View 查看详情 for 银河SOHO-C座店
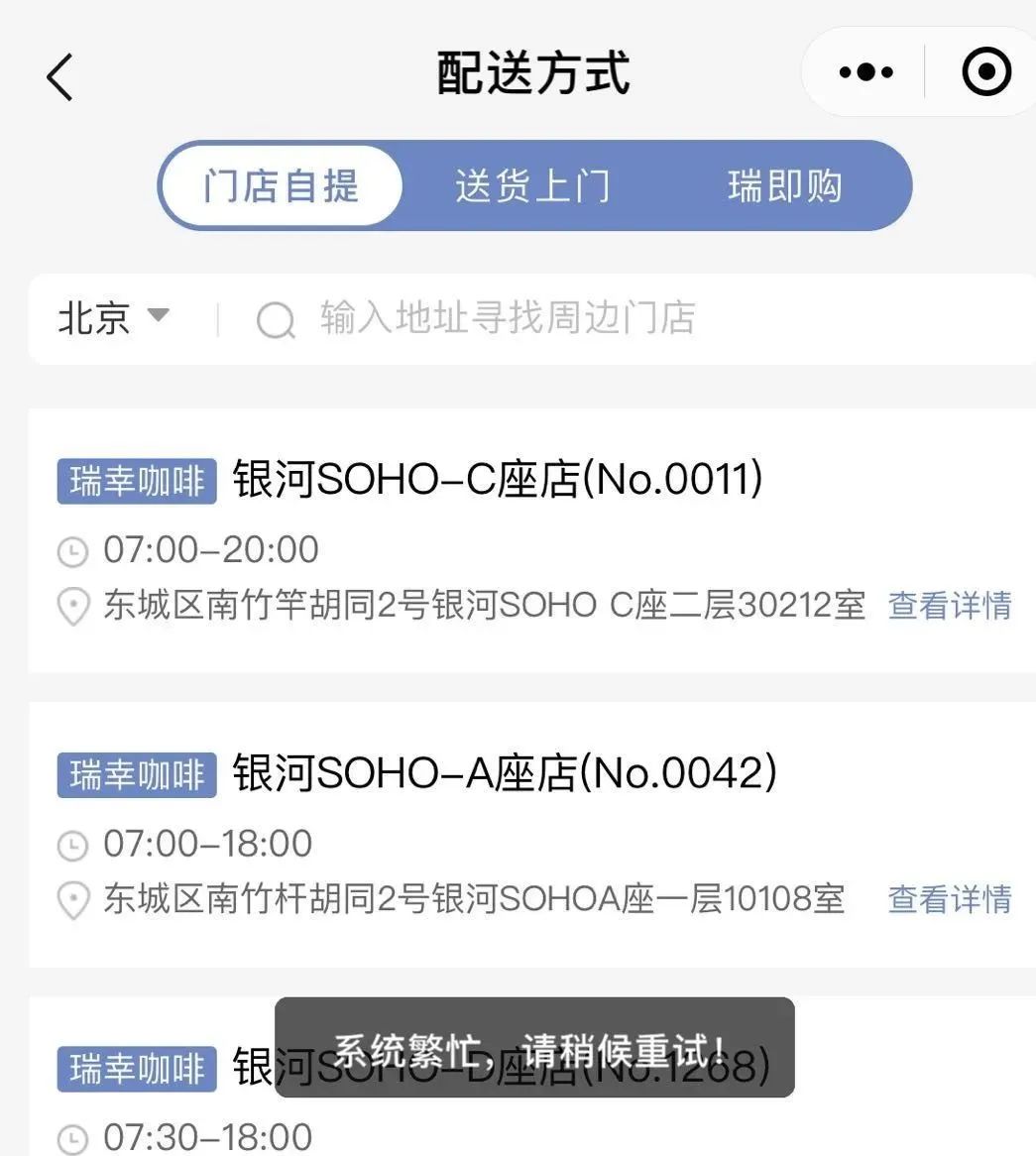Image resolution: width=1036 pixels, height=1156 pixels. point(949,605)
